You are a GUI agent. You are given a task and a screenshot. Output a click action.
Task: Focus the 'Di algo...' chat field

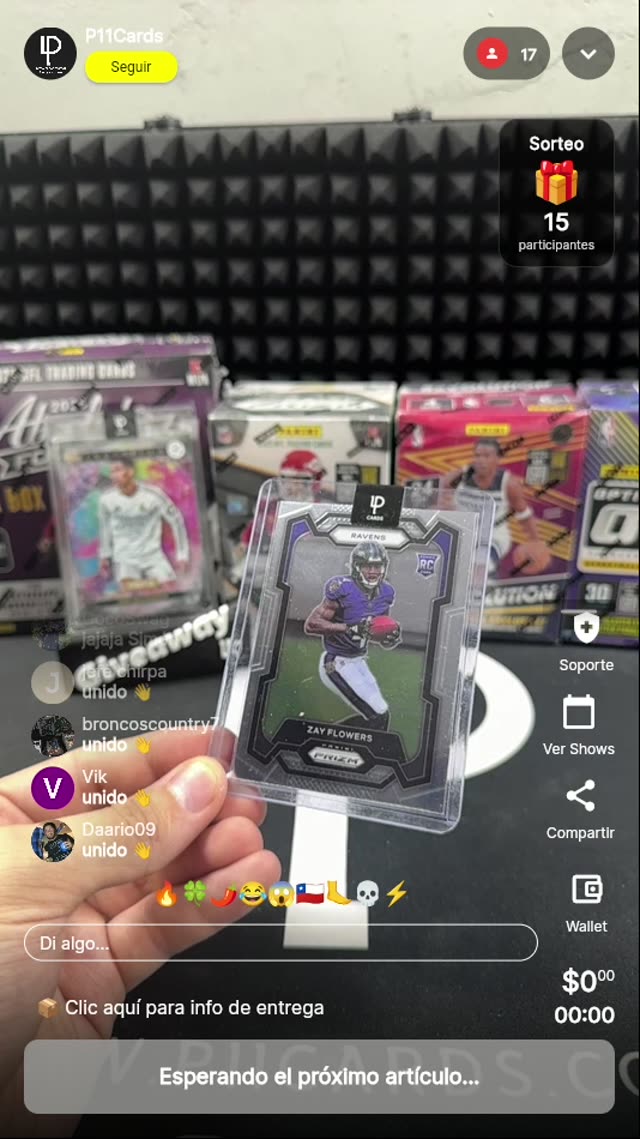(280, 942)
